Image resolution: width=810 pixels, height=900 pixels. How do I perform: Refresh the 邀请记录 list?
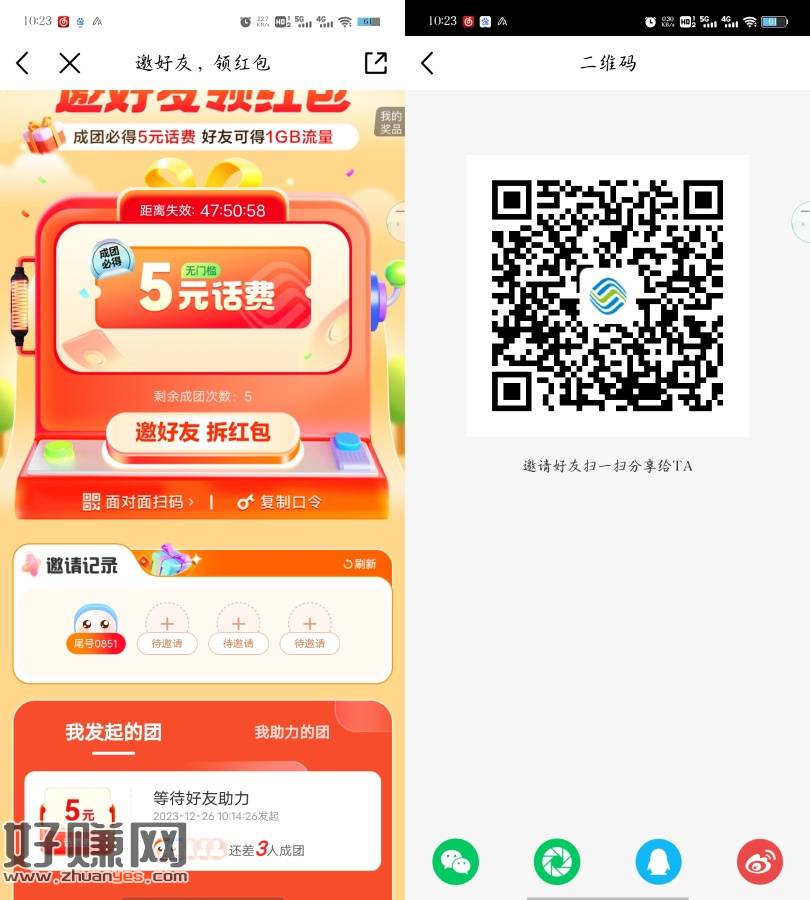pos(359,564)
